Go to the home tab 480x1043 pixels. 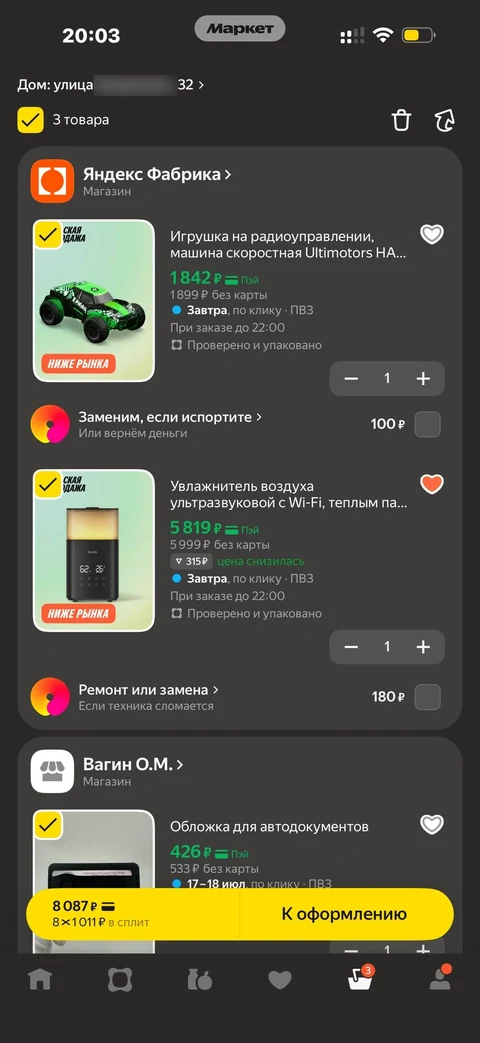click(40, 980)
